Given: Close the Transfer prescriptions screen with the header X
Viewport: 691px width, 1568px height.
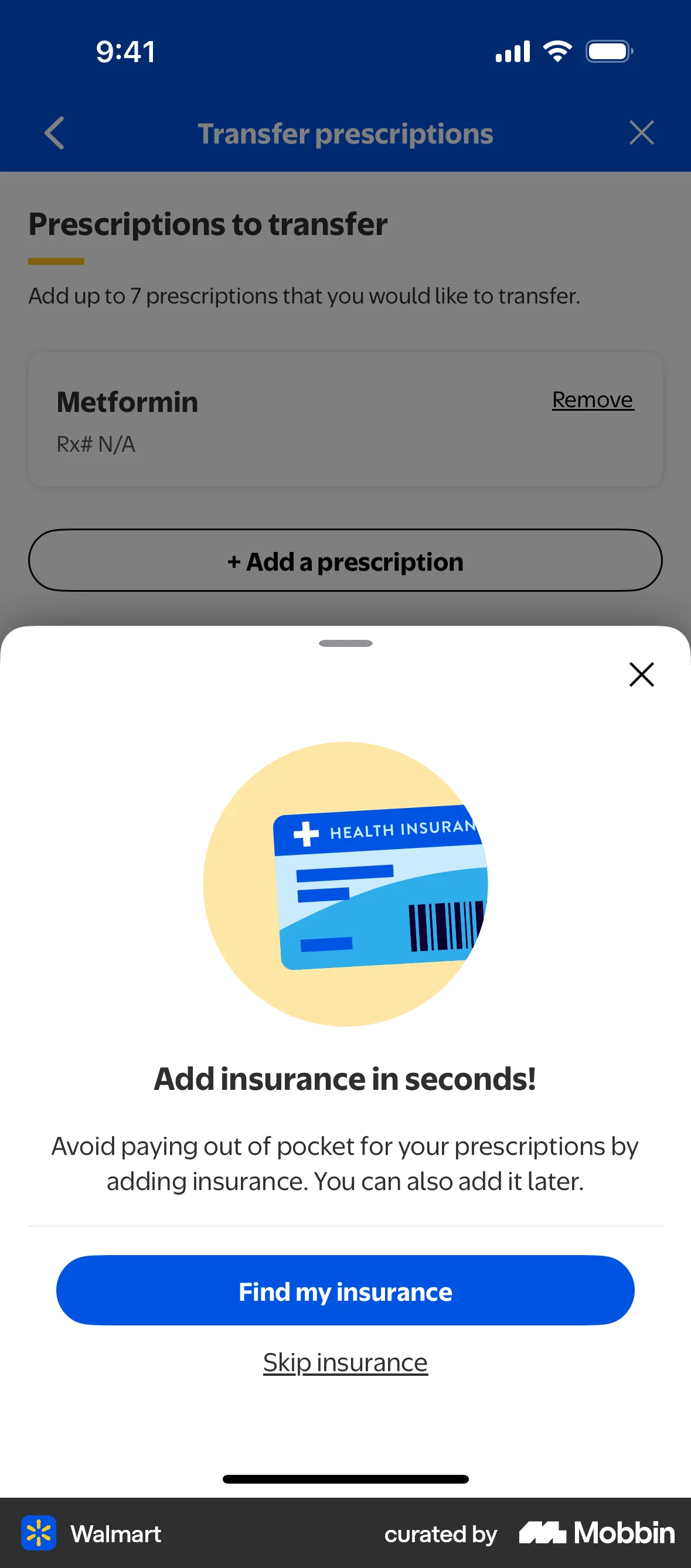Looking at the screenshot, I should pos(641,132).
